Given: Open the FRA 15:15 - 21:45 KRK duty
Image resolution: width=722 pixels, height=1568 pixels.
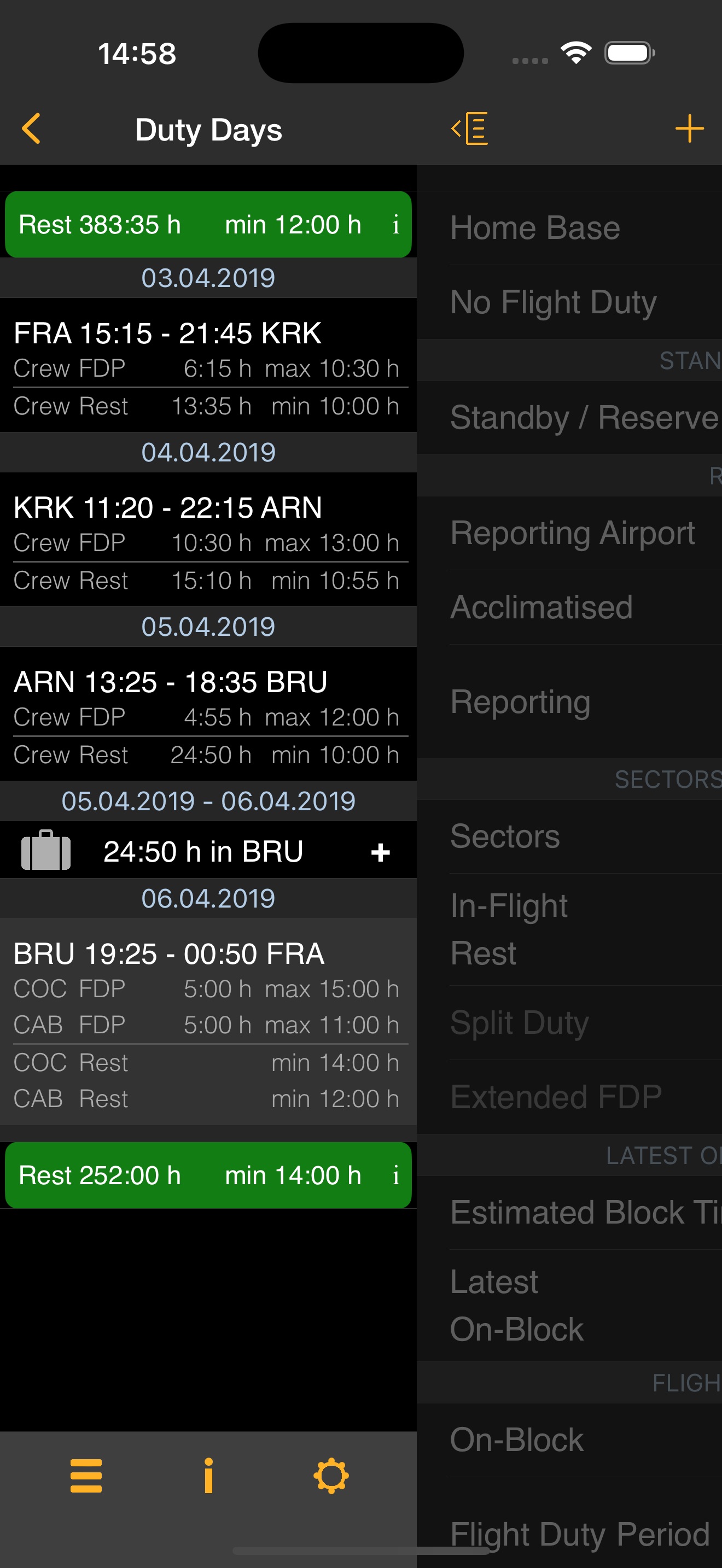Looking at the screenshot, I should (x=208, y=366).
